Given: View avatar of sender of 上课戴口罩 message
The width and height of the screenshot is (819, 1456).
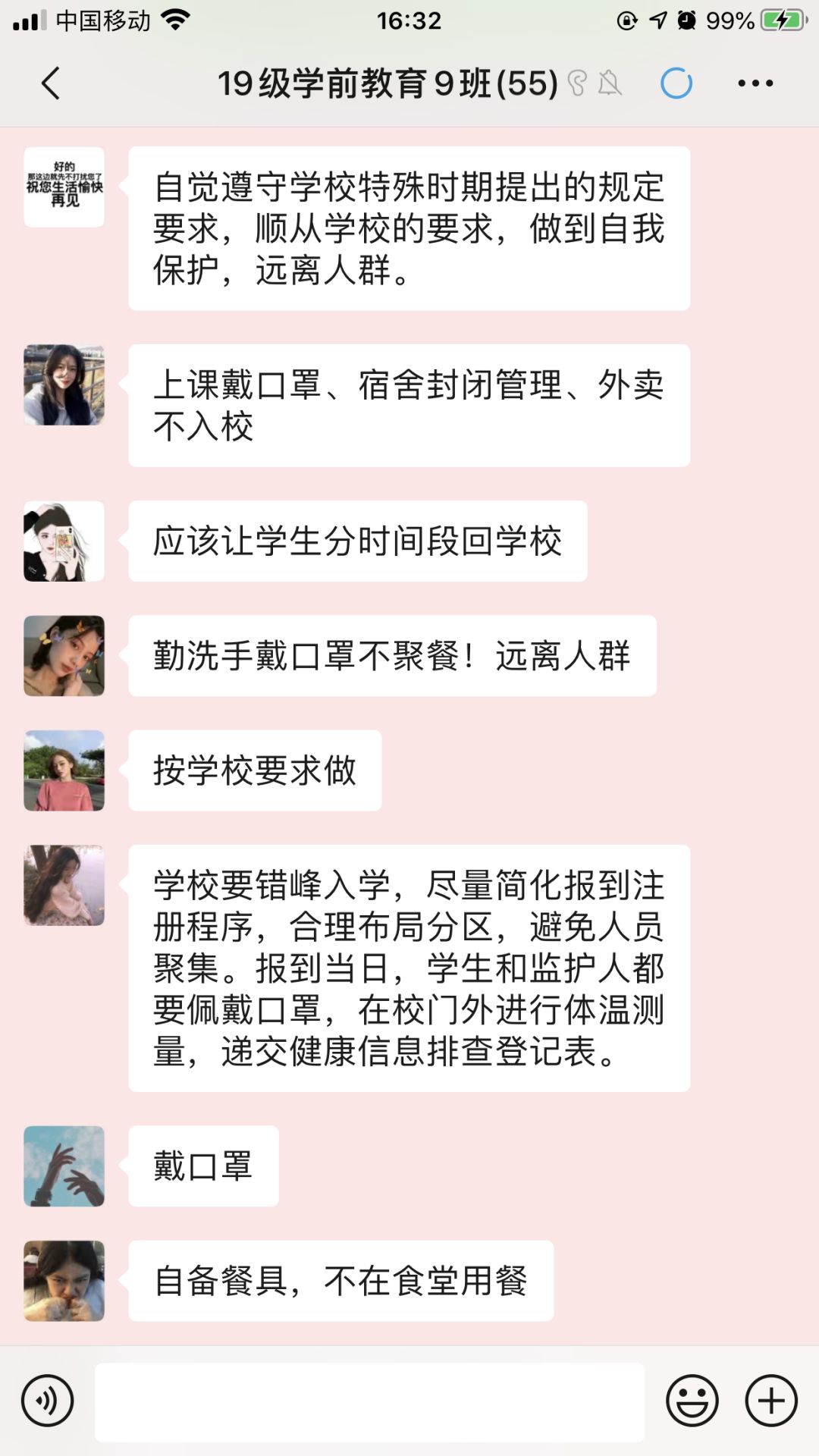Looking at the screenshot, I should (x=64, y=385).
